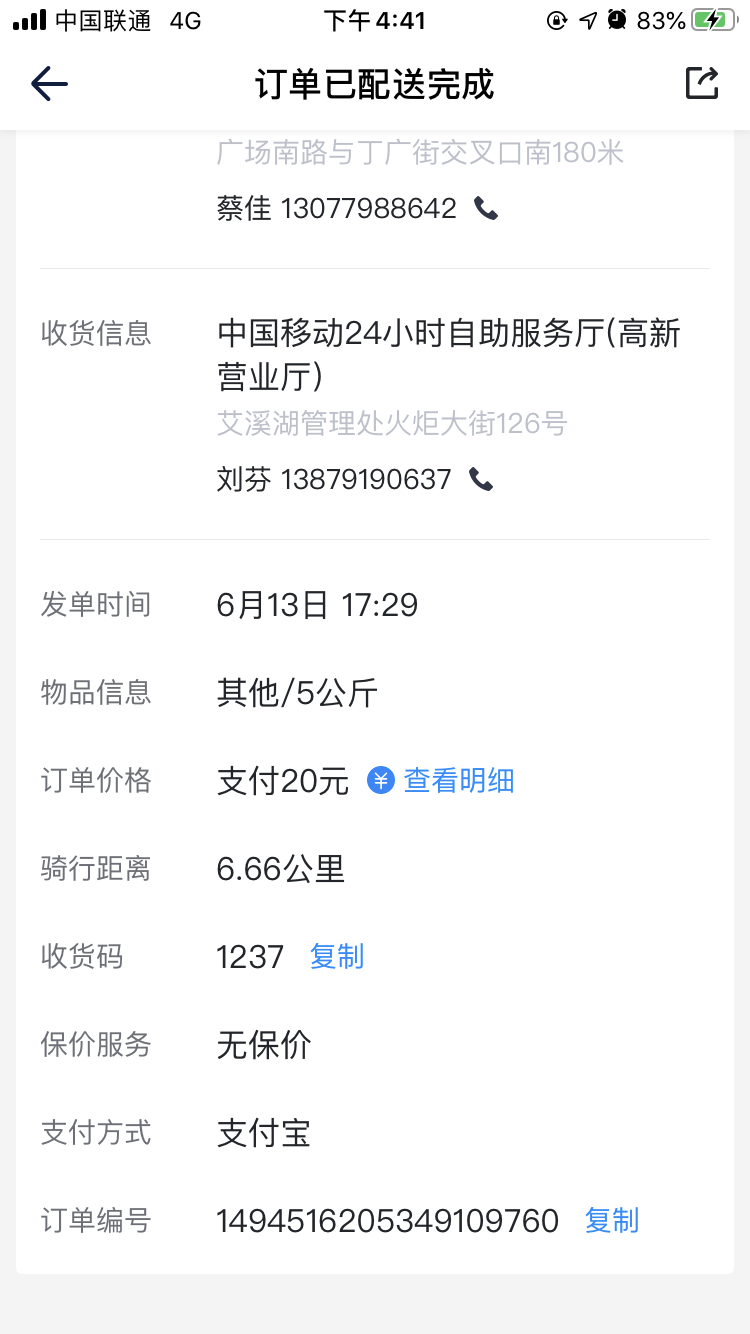750x1334 pixels.
Task: Go back using the top-left arrow
Action: pyautogui.click(x=49, y=84)
